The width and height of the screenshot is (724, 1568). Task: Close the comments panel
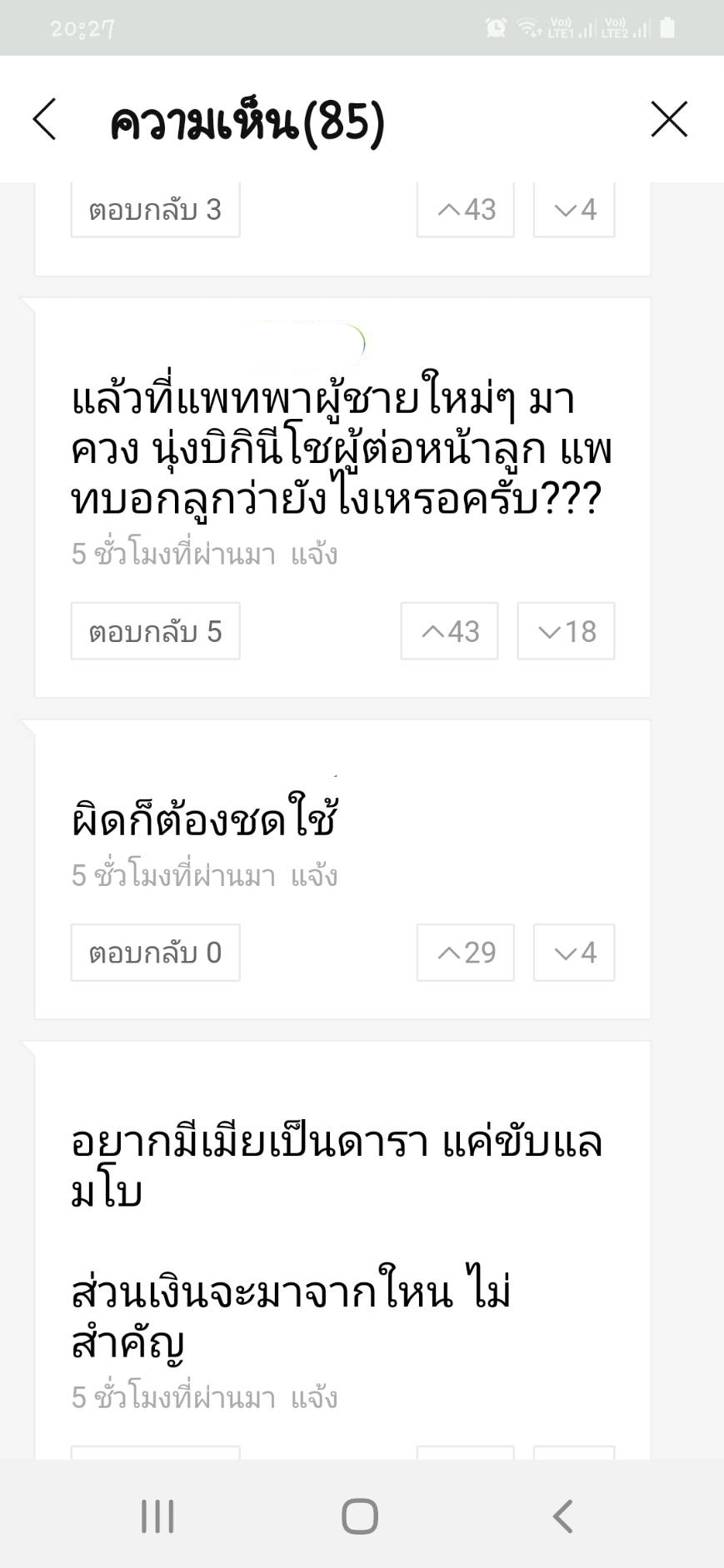click(x=669, y=119)
